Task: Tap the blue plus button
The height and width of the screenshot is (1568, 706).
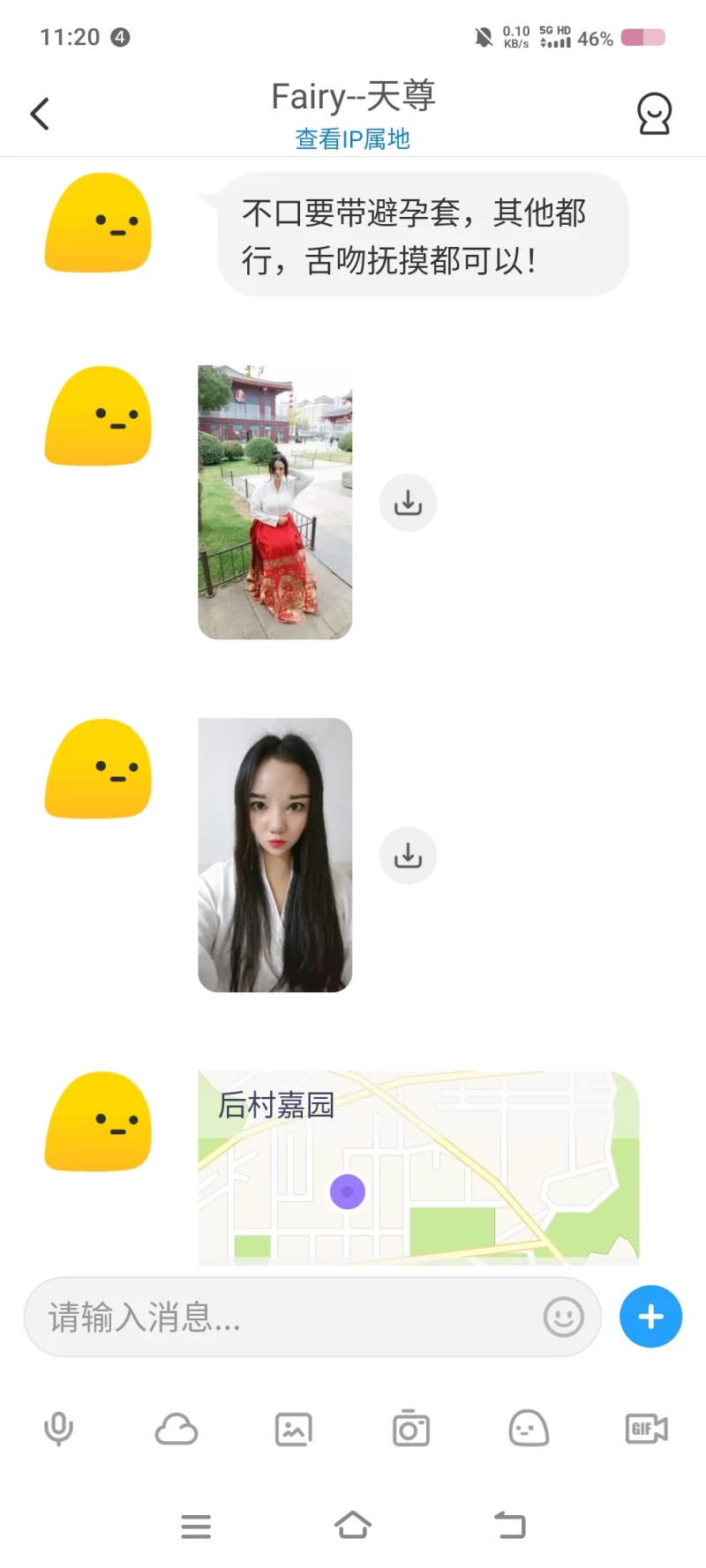Action: [650, 1317]
